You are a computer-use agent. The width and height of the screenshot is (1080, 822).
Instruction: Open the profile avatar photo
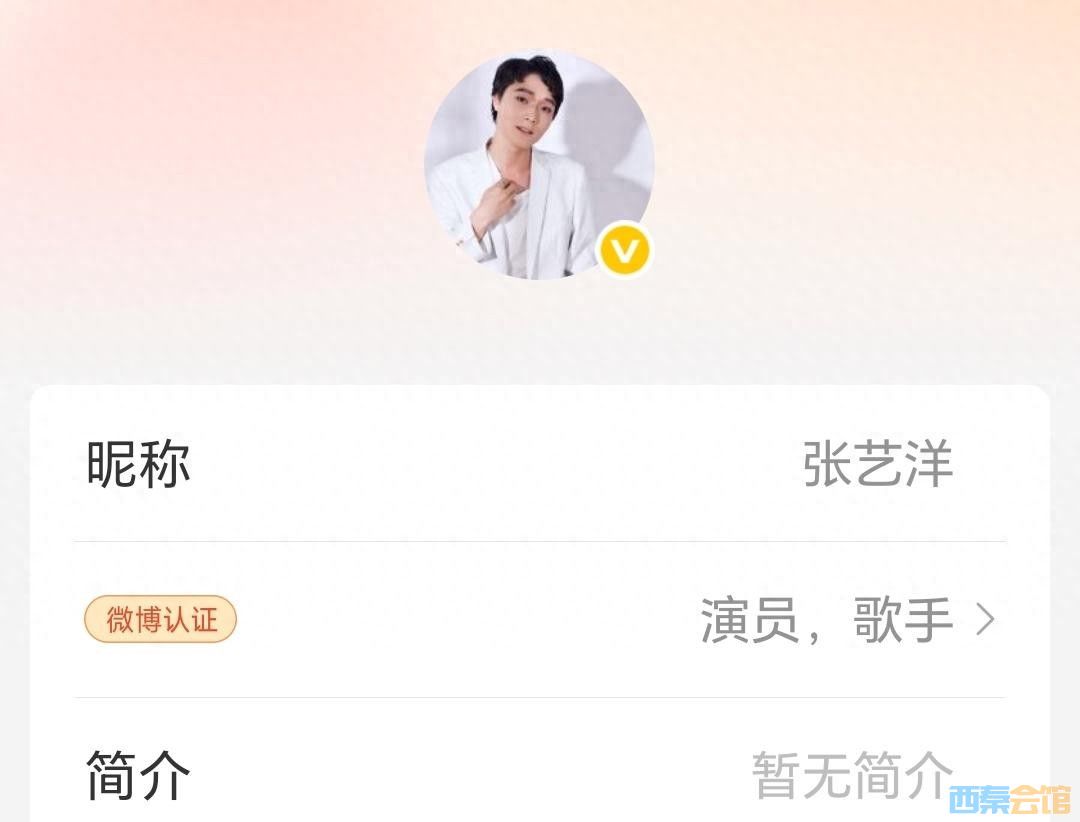click(x=538, y=165)
